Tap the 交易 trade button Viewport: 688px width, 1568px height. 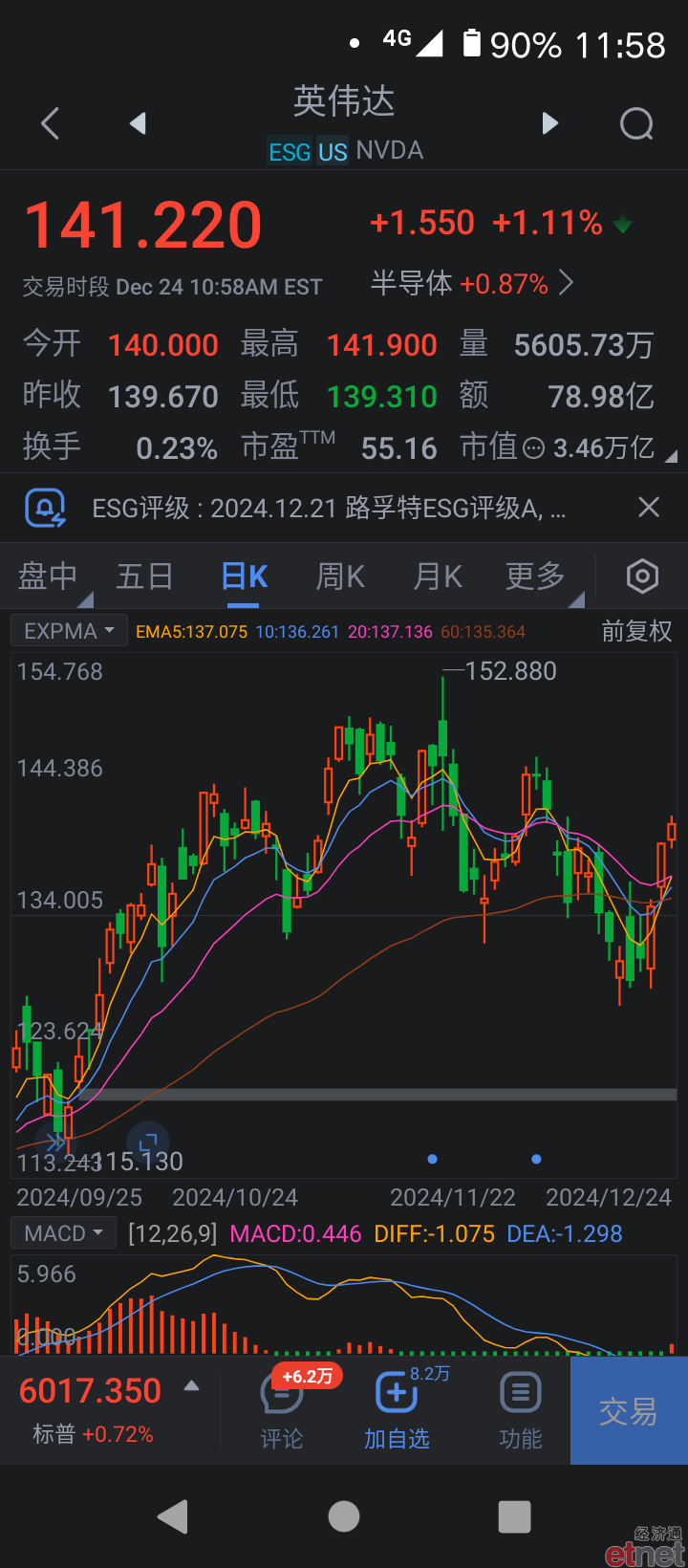(629, 1410)
